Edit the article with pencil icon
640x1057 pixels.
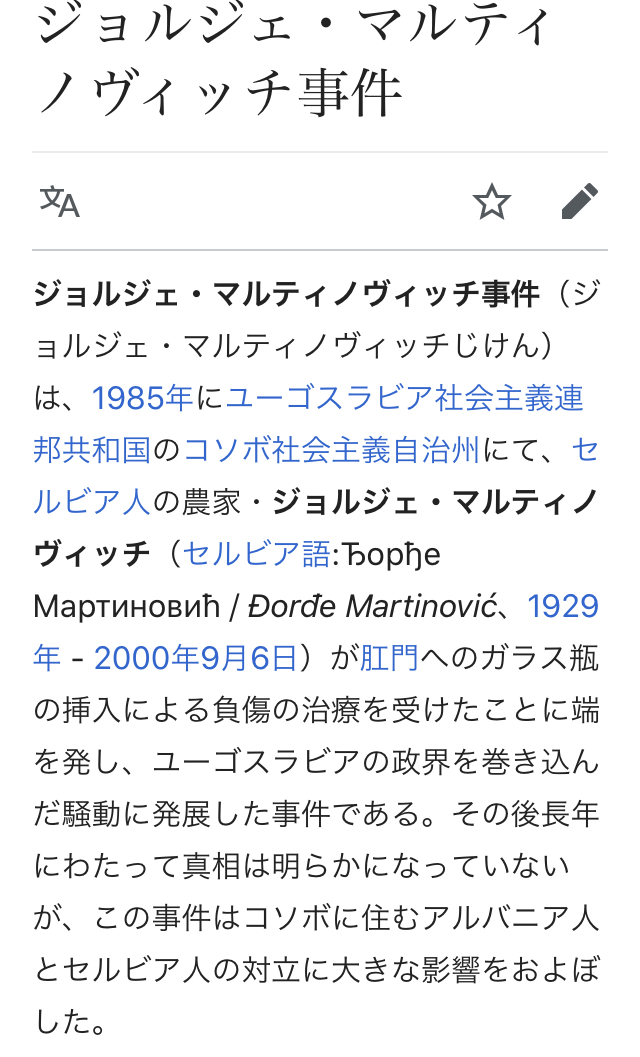(x=579, y=202)
